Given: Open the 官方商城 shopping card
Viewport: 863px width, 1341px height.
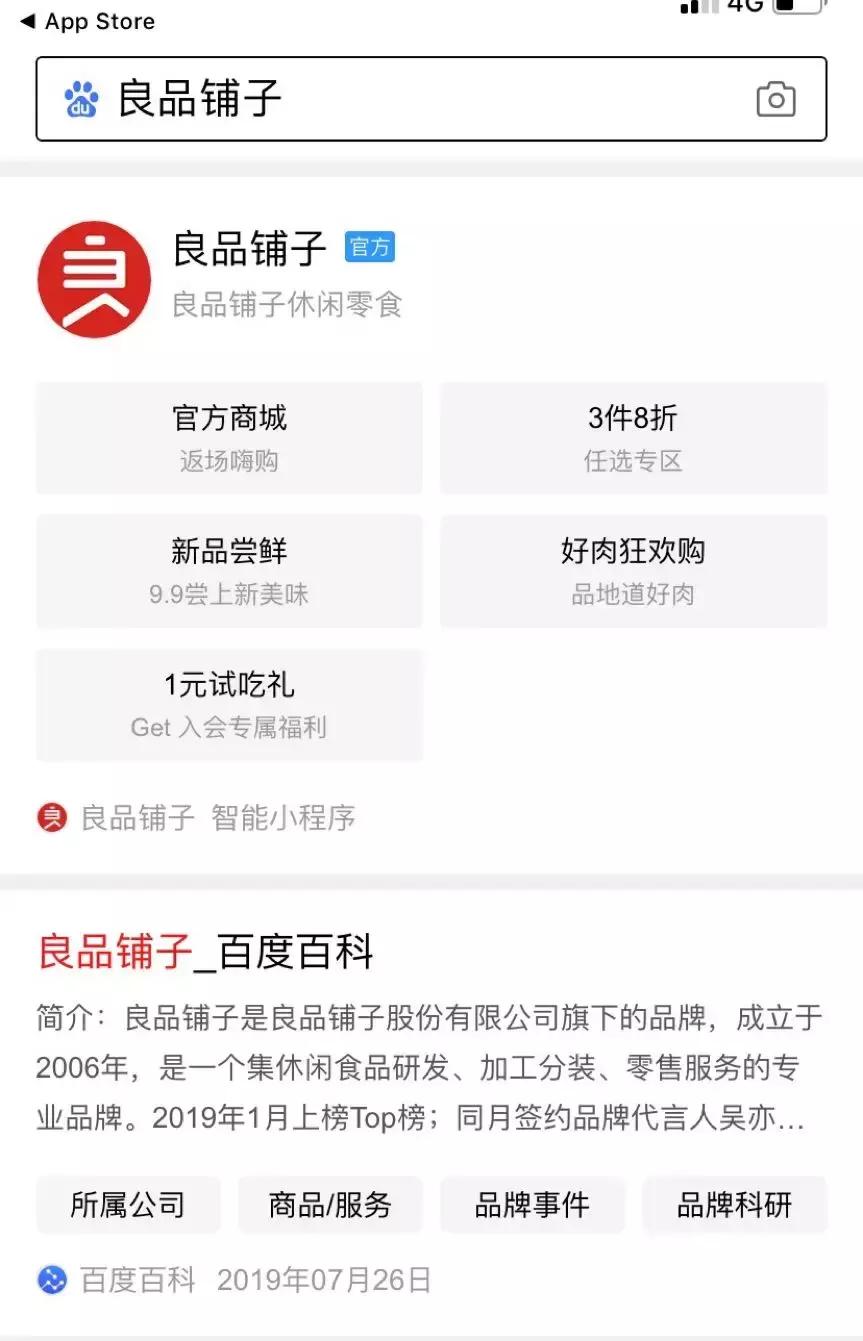Looking at the screenshot, I should point(229,438).
